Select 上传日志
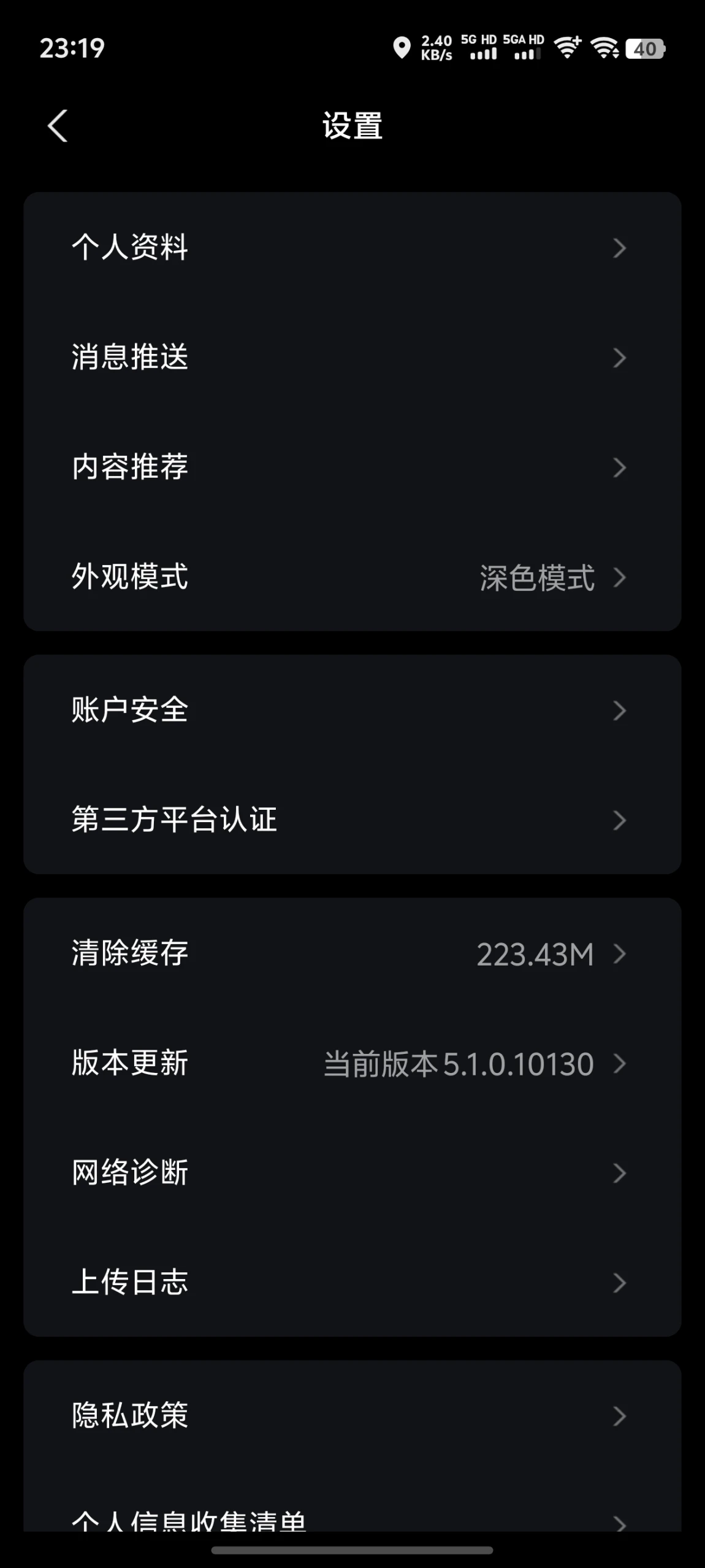705x1568 pixels. 352,1282
